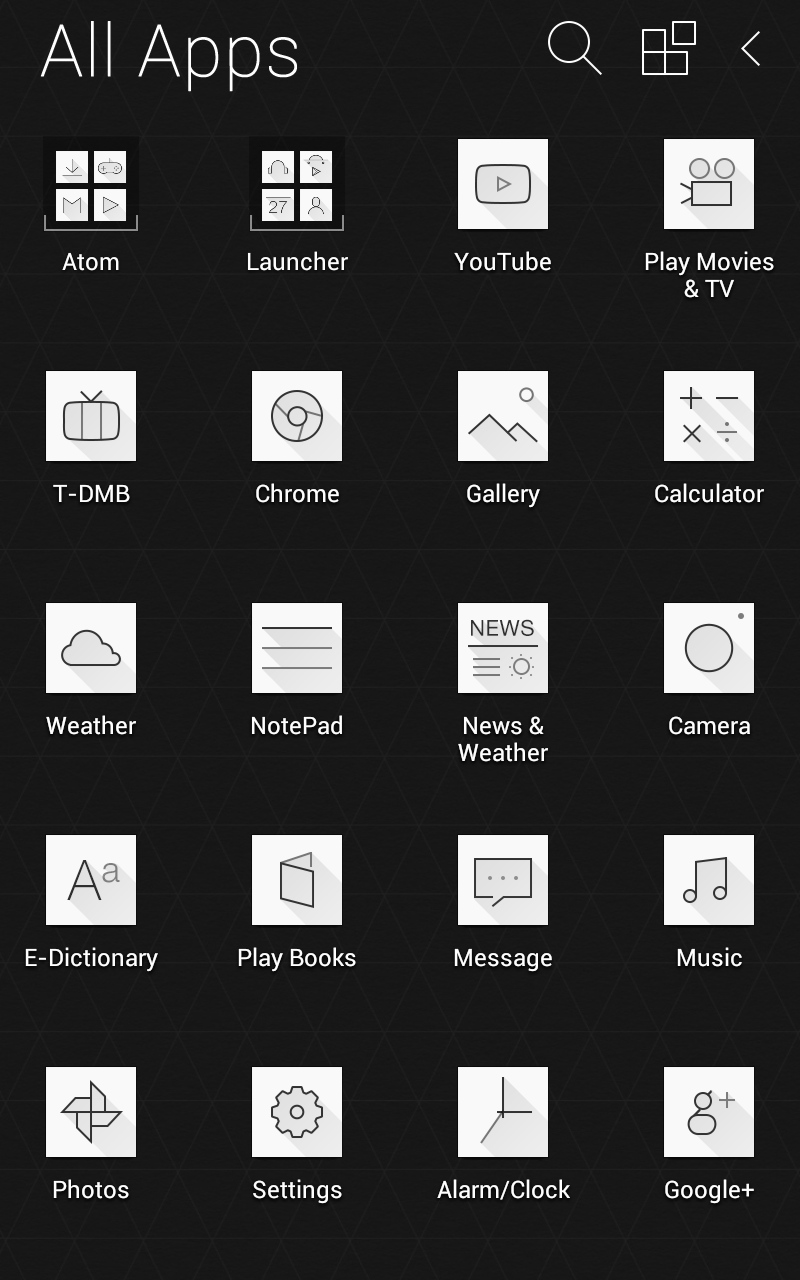Switch the app grid view layout
This screenshot has width=800, height=1280.
[x=666, y=49]
